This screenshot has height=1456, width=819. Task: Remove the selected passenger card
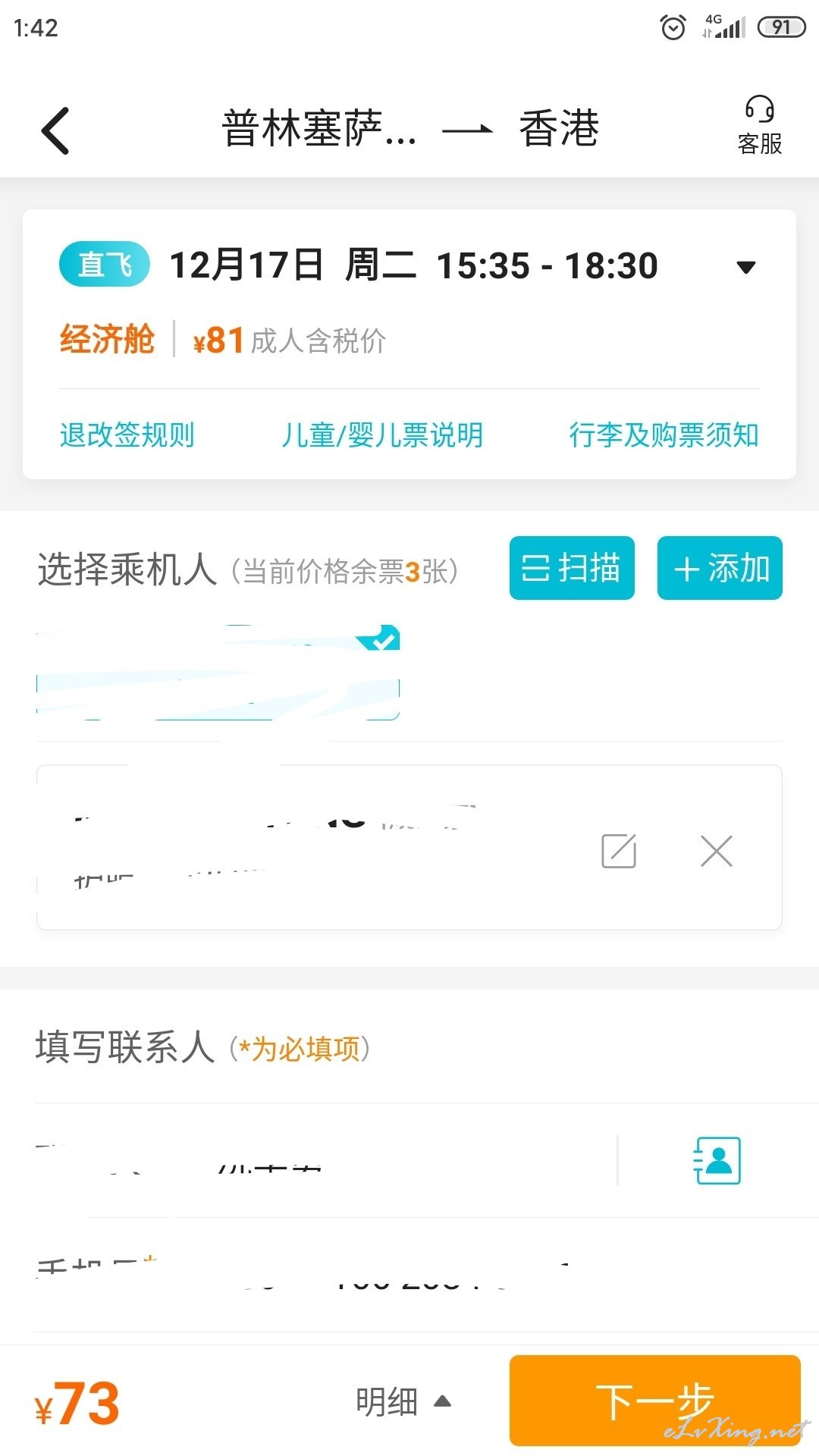point(717,851)
